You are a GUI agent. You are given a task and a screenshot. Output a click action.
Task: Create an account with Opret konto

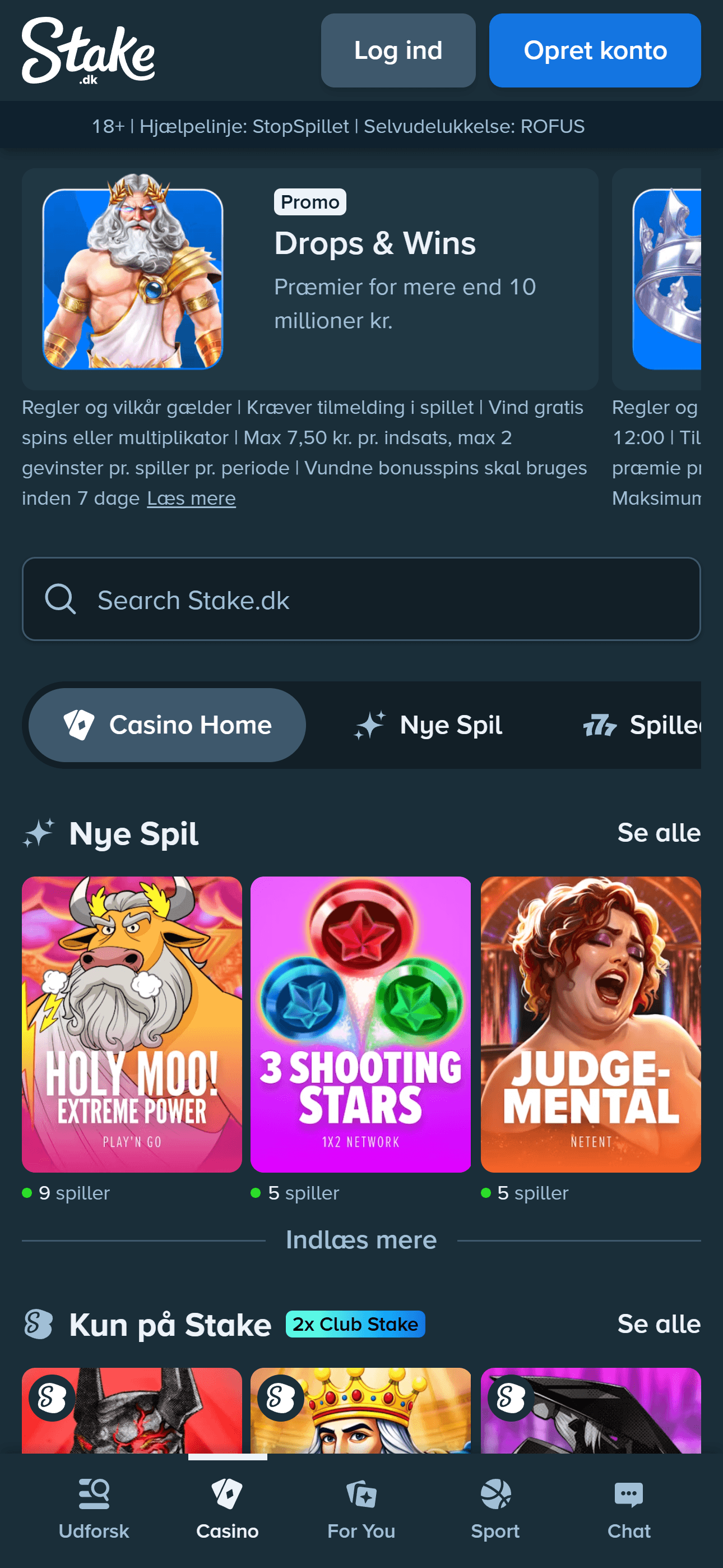595,50
